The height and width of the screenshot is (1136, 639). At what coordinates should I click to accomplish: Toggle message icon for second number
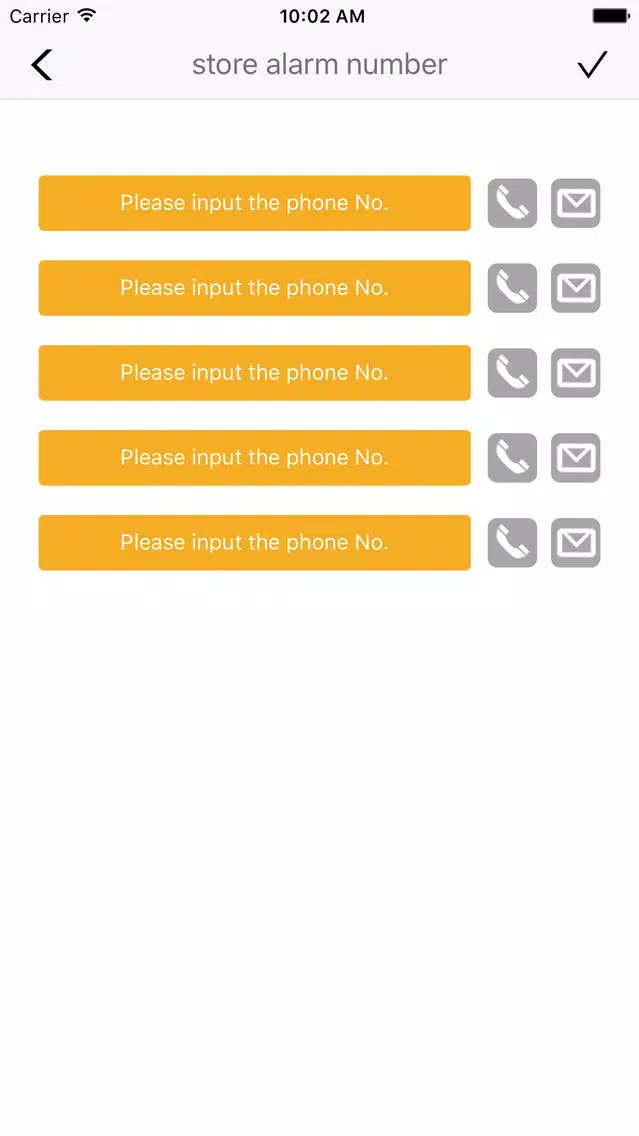point(575,289)
